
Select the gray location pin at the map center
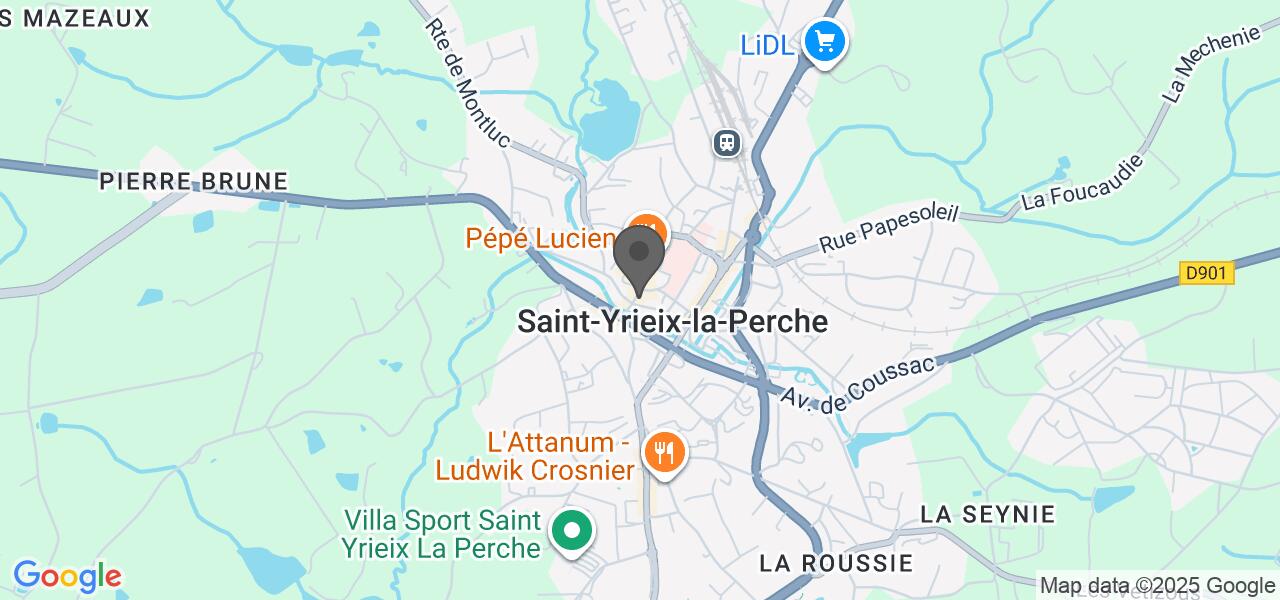coord(639,256)
